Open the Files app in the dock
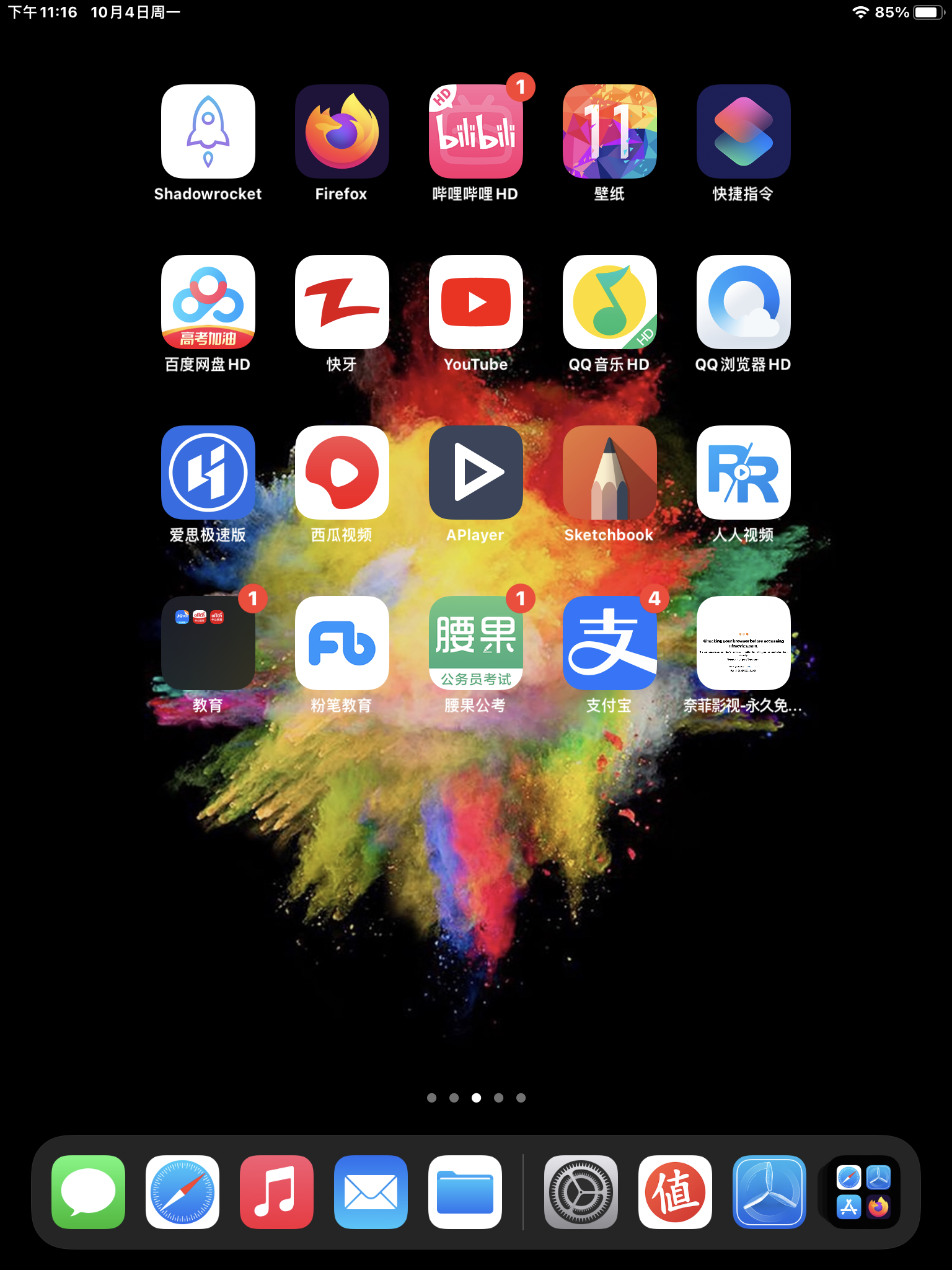Screen dimensions: 952x1270 465,1192
